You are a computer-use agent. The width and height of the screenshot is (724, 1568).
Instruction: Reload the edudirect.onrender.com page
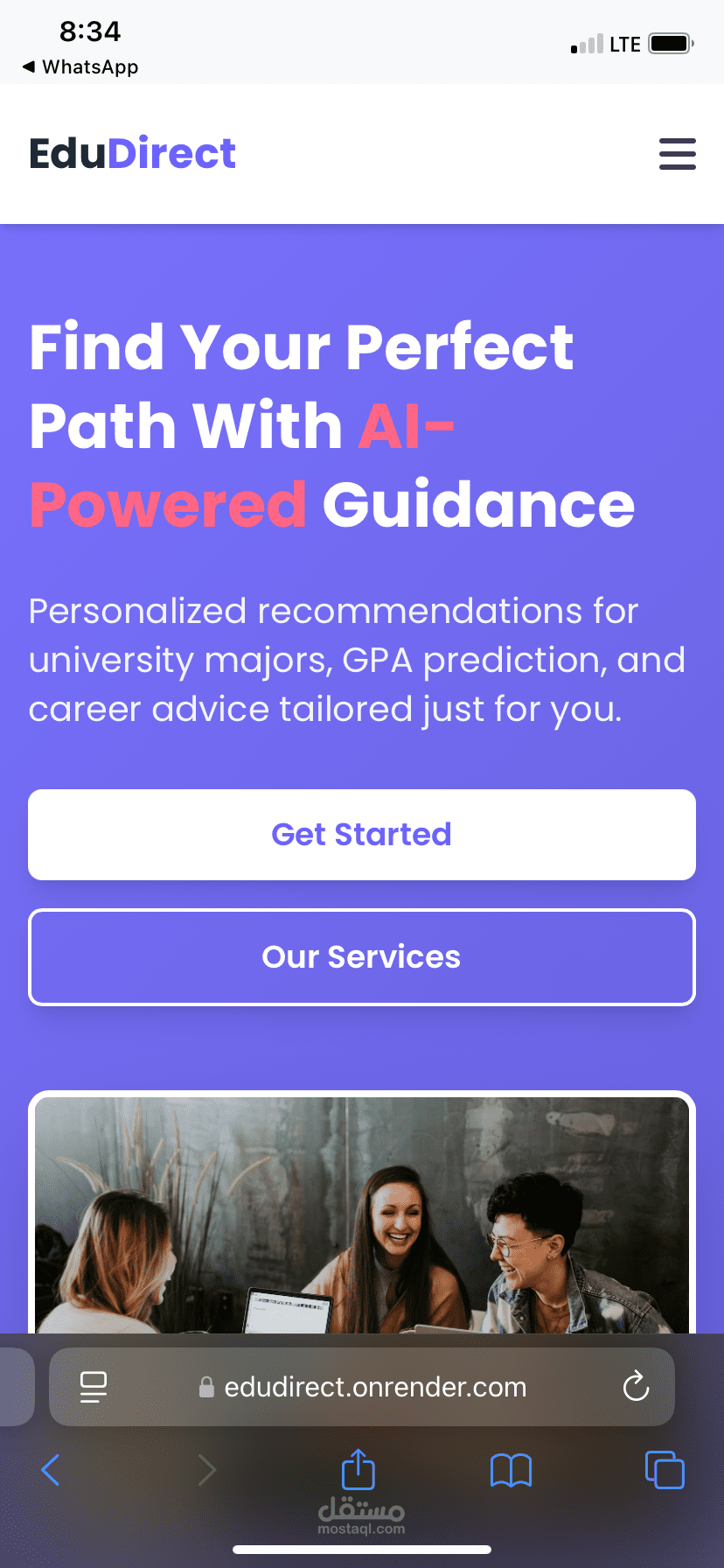[x=636, y=1386]
